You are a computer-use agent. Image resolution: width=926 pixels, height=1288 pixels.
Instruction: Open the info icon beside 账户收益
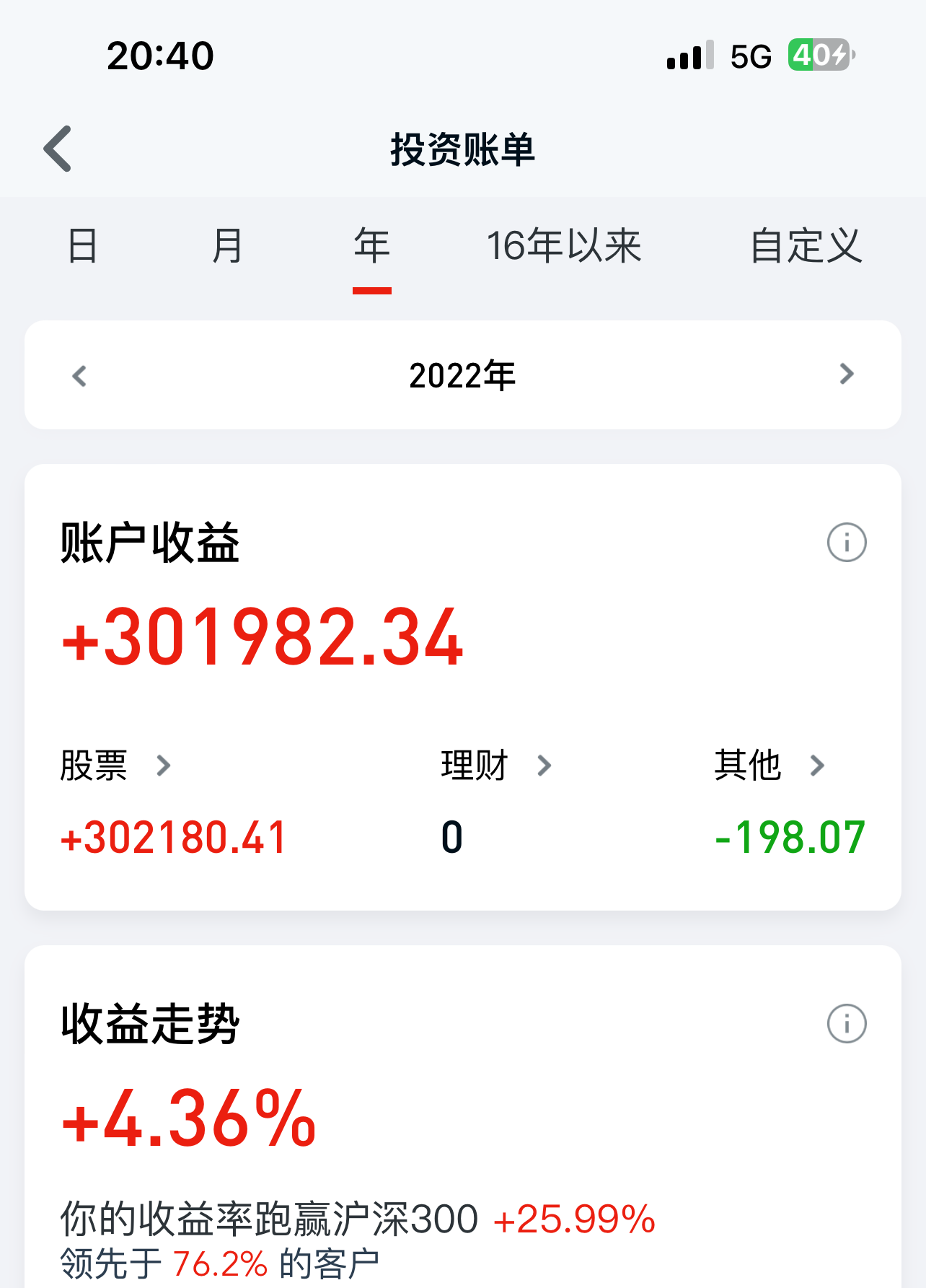(846, 543)
